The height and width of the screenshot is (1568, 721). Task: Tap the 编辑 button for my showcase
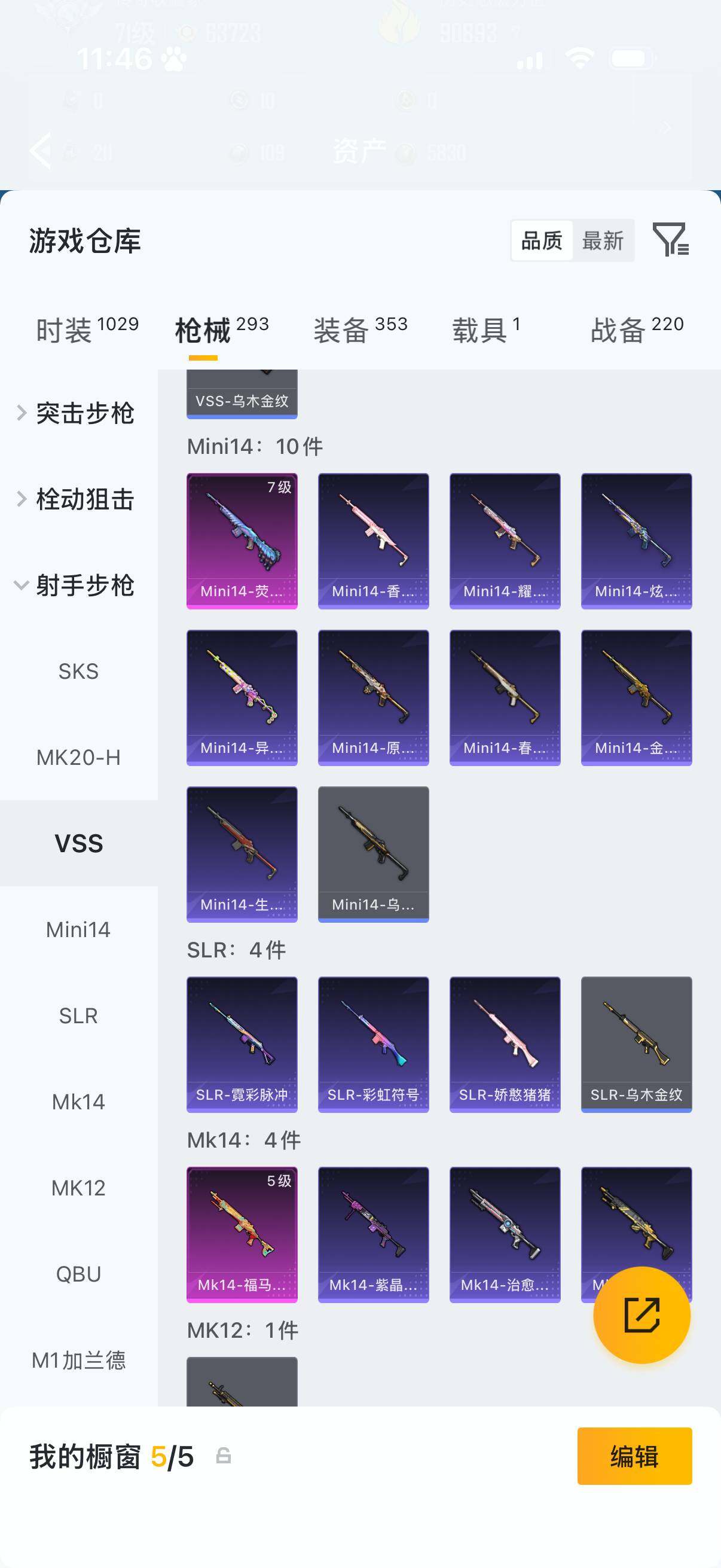click(x=634, y=1456)
